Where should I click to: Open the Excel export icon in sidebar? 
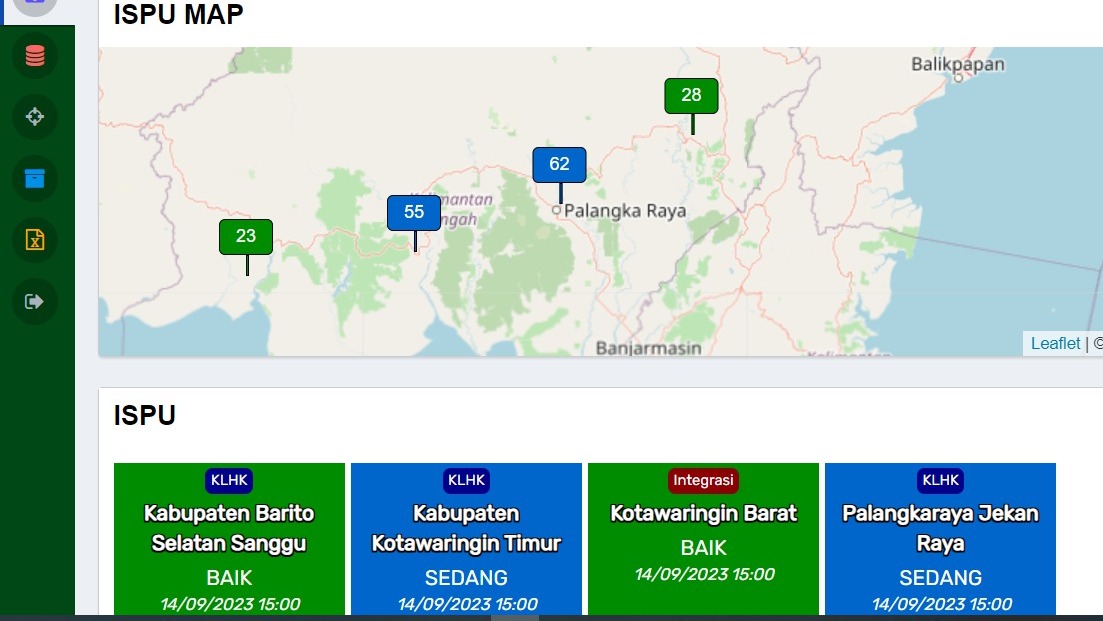coord(35,240)
